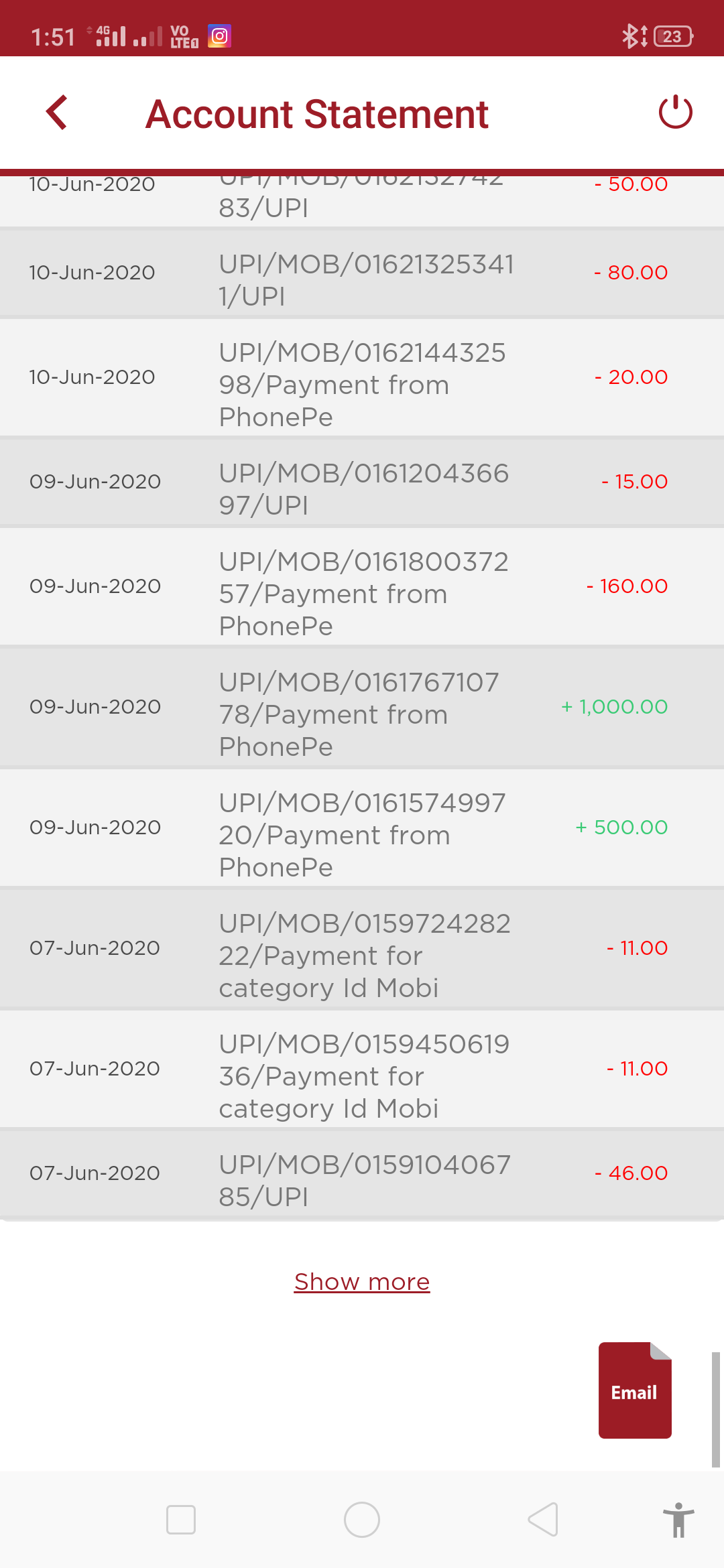This screenshot has height=1568, width=724.
Task: Tap the accessibility shortcut icon
Action: [x=678, y=1520]
